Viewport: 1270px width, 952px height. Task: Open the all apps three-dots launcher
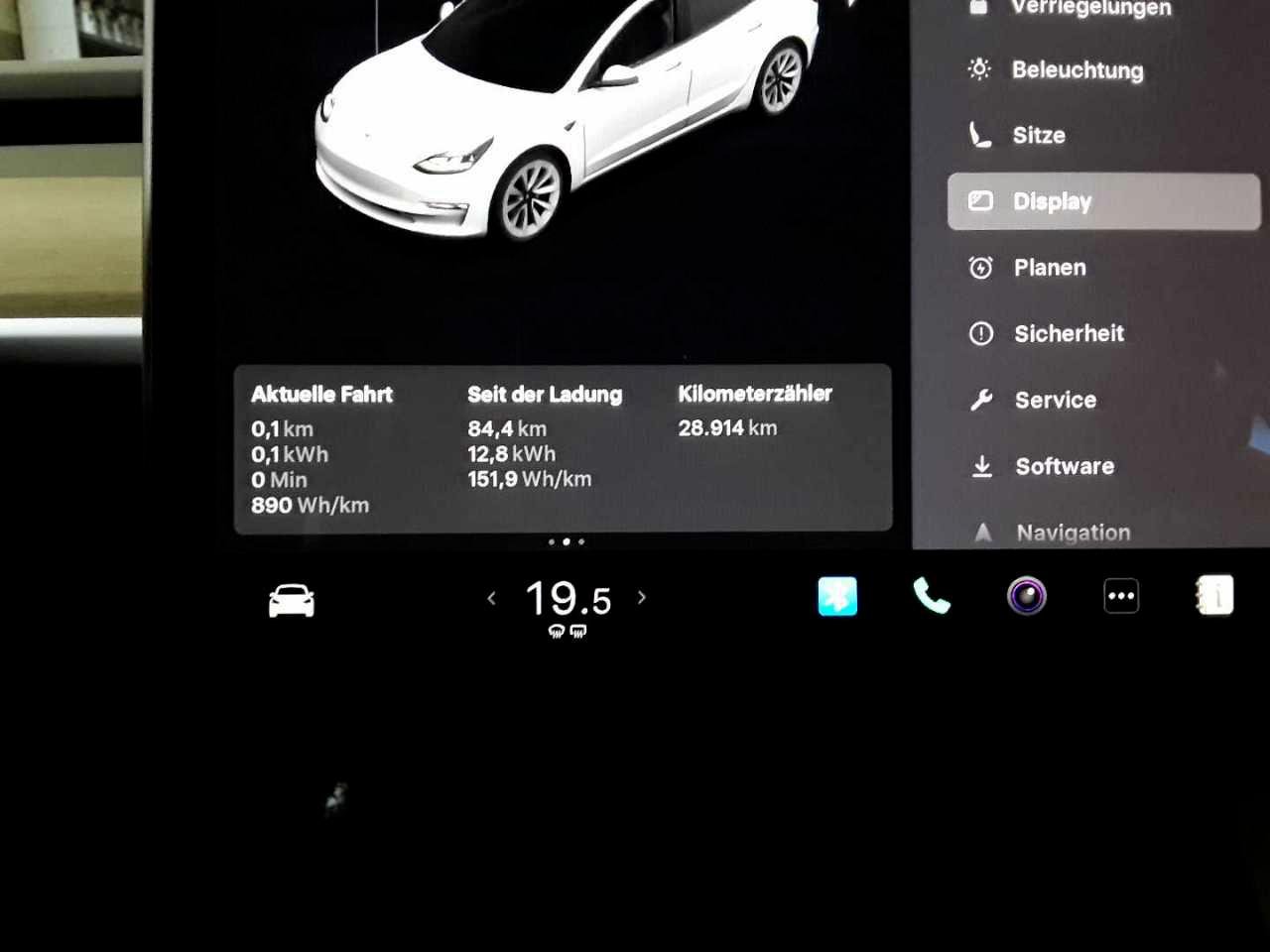coord(1121,596)
